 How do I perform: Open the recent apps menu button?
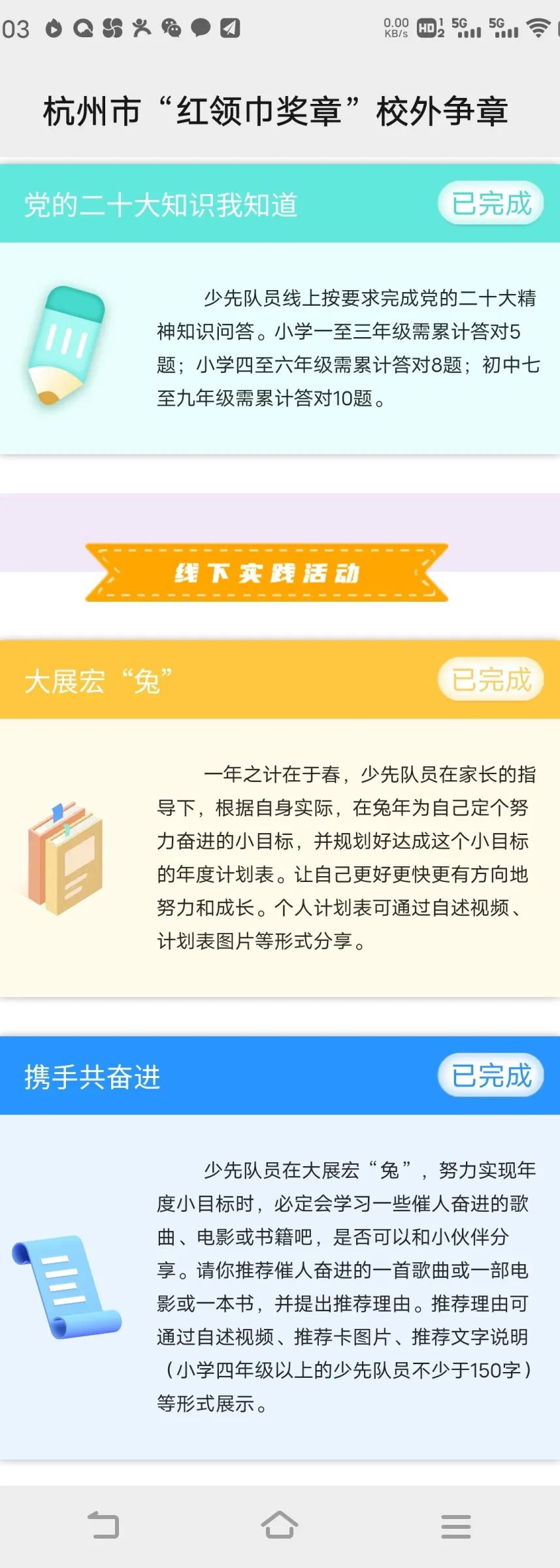455,1526
